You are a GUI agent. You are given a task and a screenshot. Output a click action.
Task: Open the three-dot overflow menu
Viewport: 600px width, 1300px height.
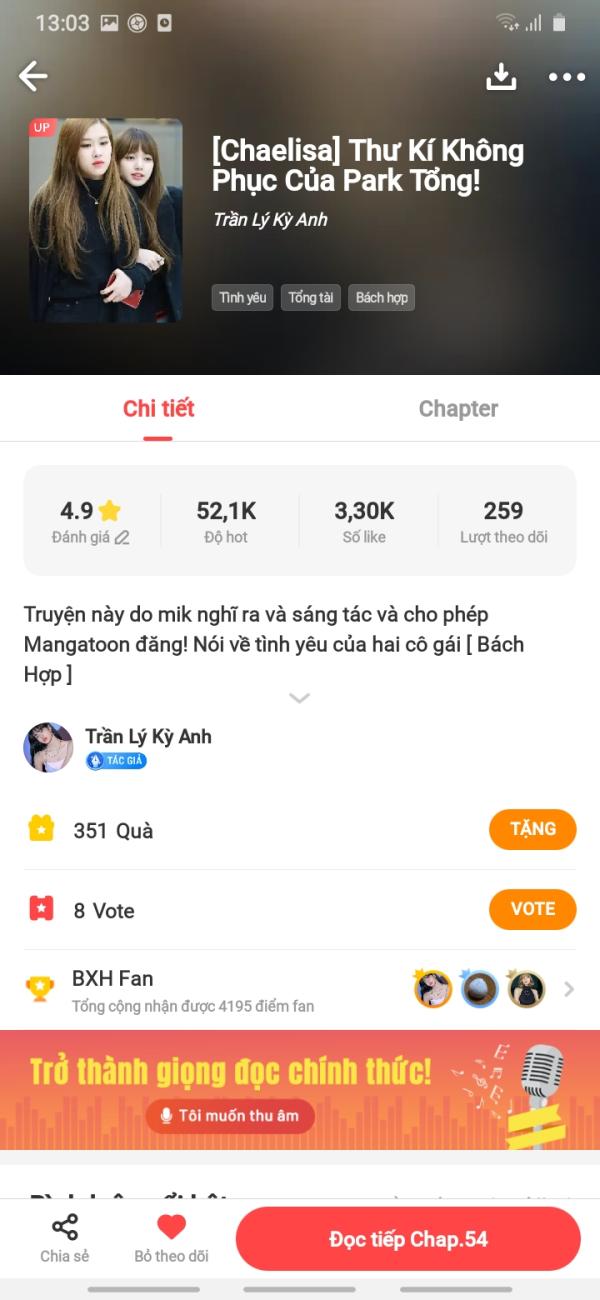coord(567,77)
